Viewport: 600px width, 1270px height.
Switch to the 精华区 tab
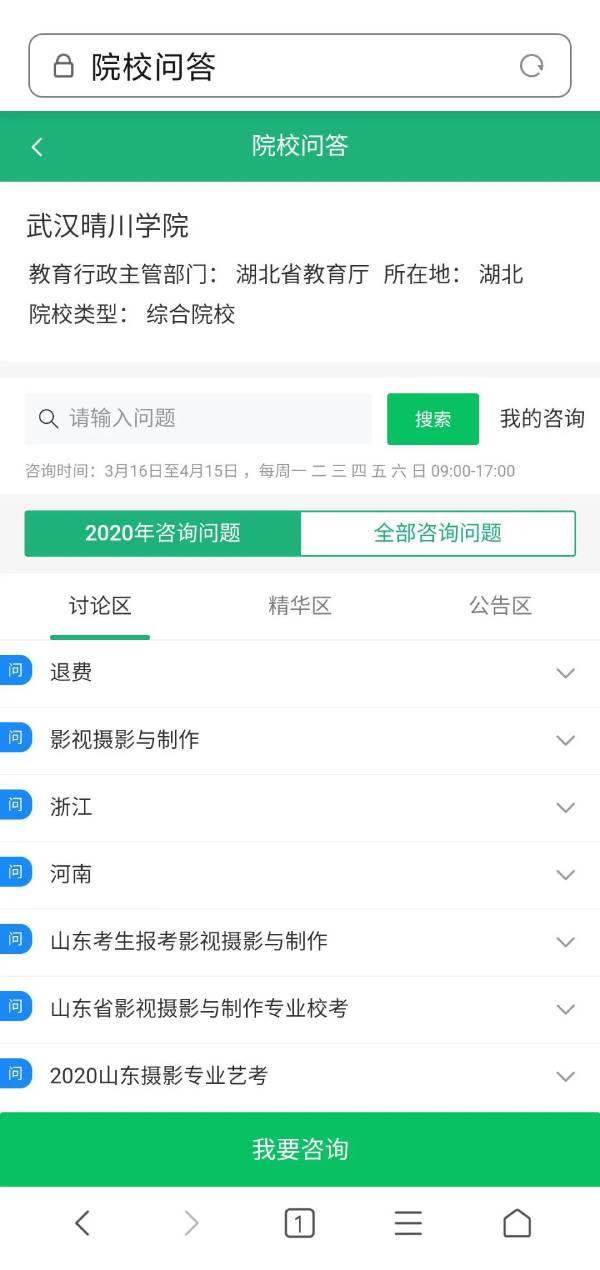point(299,605)
